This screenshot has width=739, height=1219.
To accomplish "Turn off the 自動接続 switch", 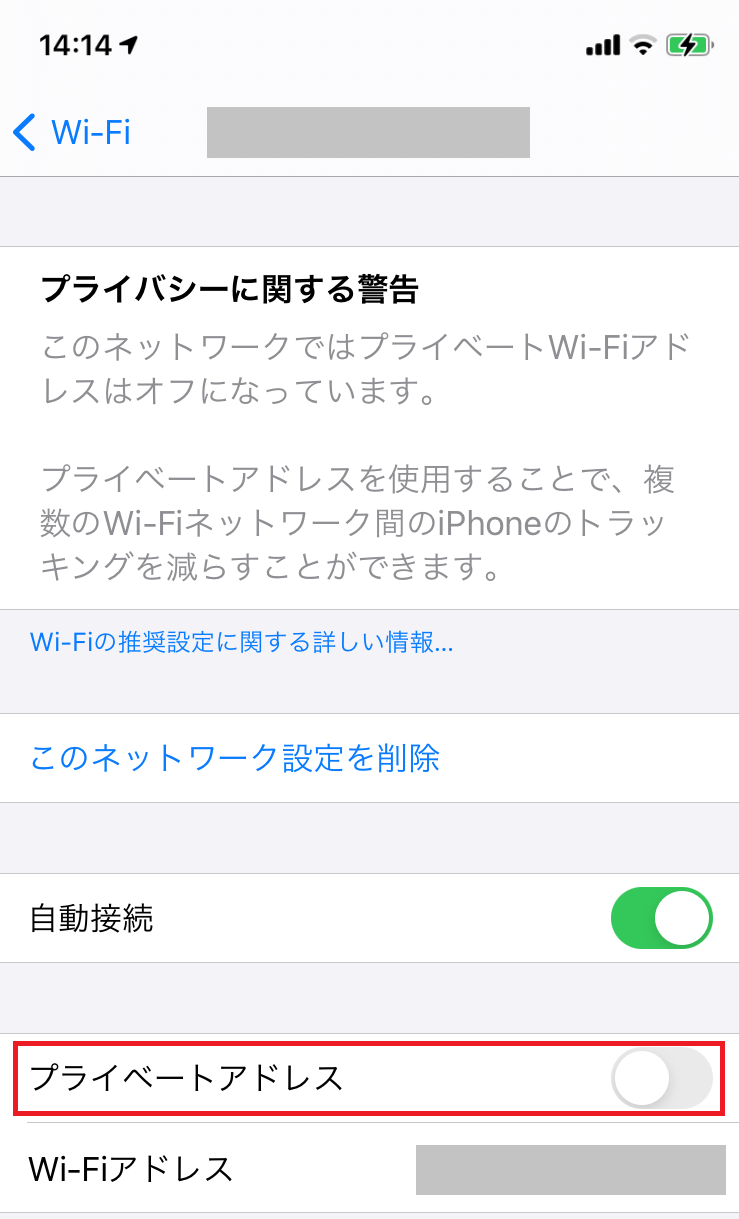I will pos(662,918).
